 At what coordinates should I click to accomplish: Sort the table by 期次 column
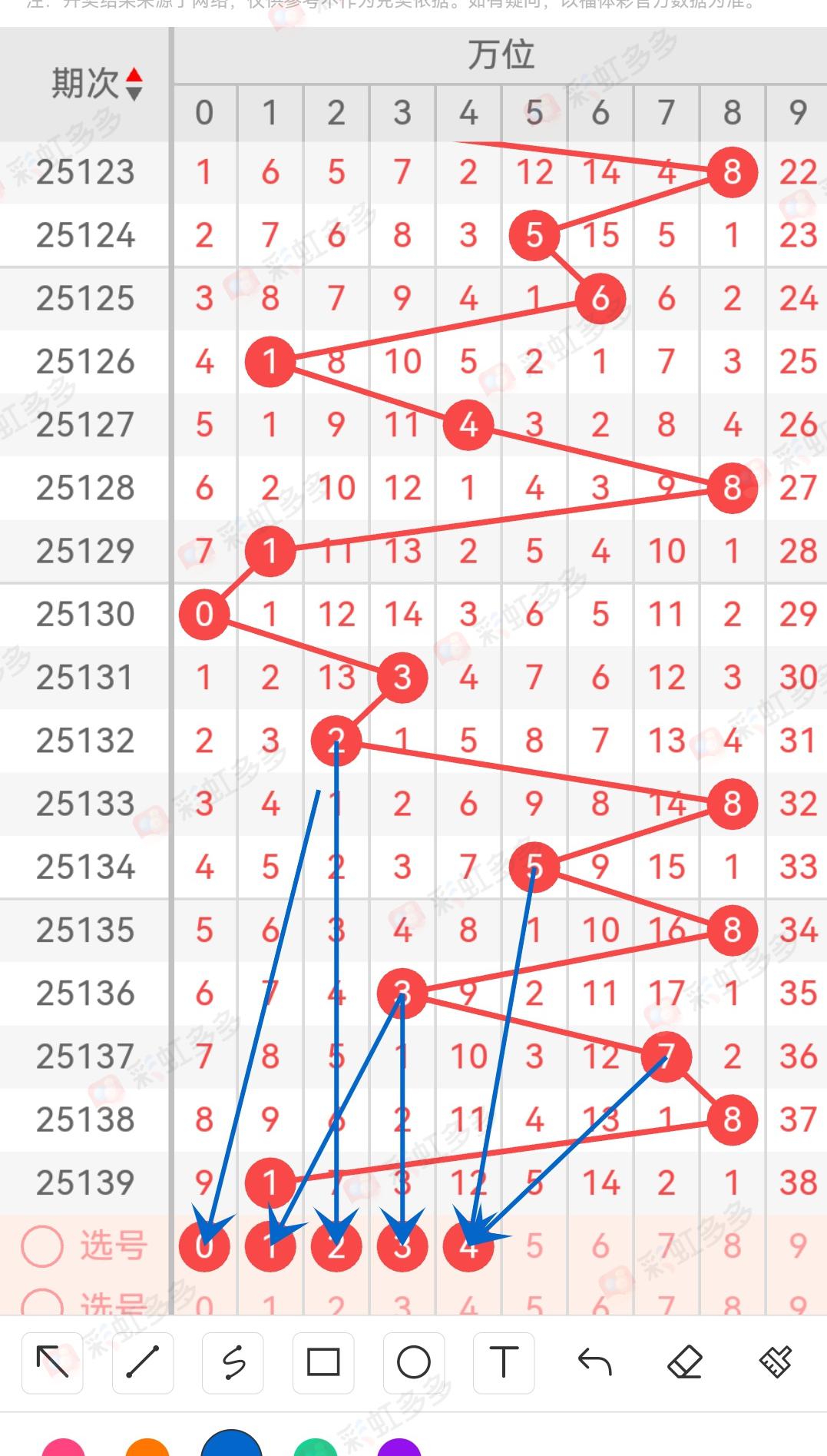point(134,84)
